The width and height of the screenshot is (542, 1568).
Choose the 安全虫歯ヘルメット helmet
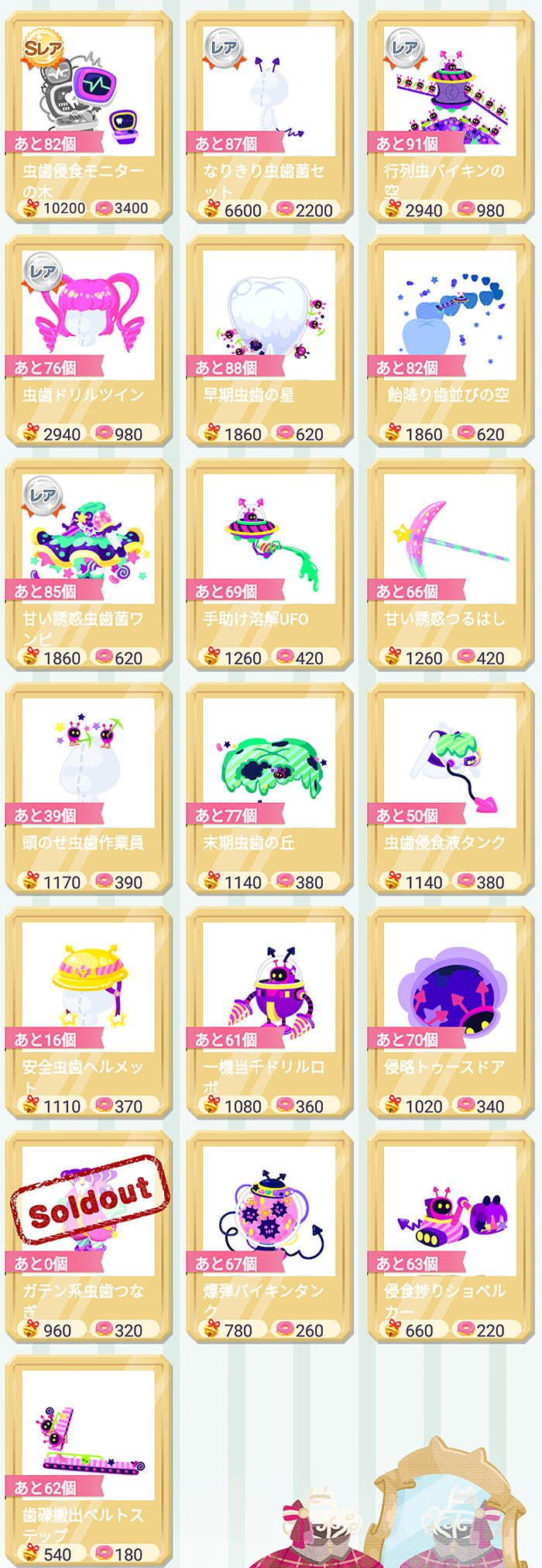point(88,1012)
